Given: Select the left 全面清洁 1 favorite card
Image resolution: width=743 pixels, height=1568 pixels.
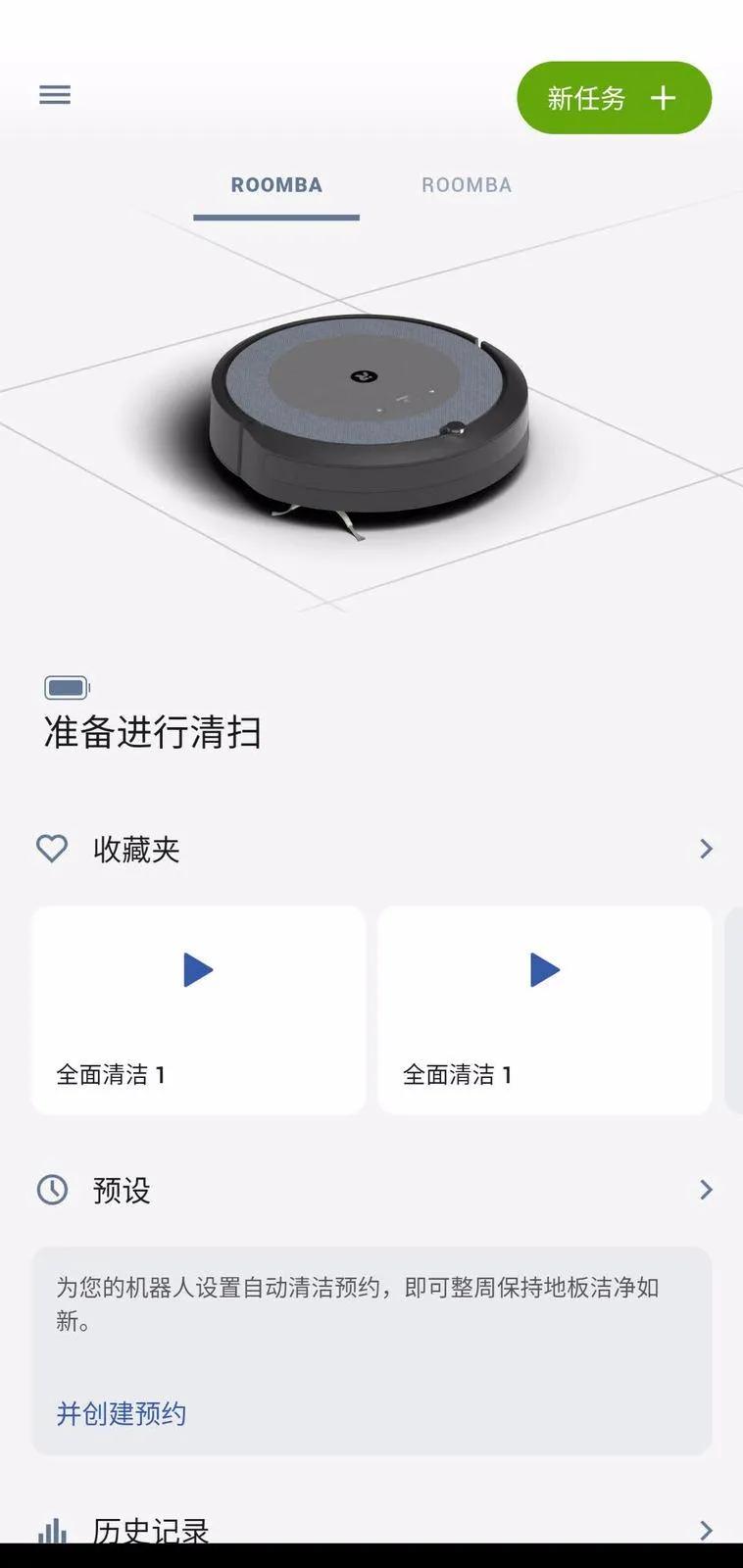Looking at the screenshot, I should coord(197,1009).
